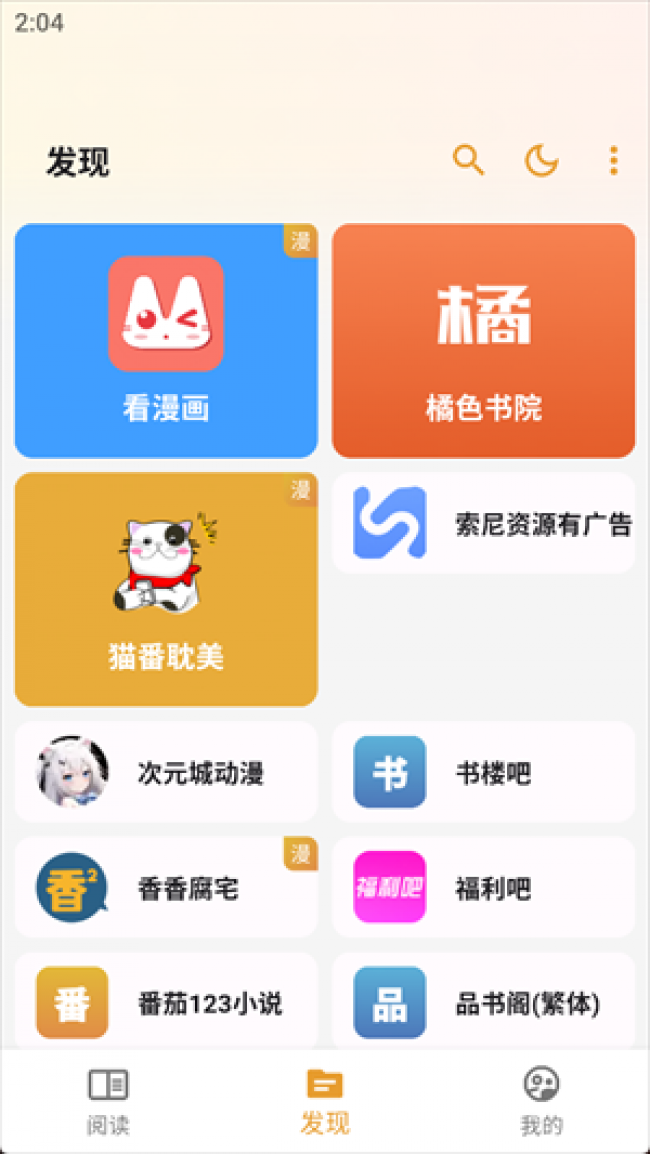Open 福利吧 source
This screenshot has height=1154, width=650.
(x=483, y=887)
